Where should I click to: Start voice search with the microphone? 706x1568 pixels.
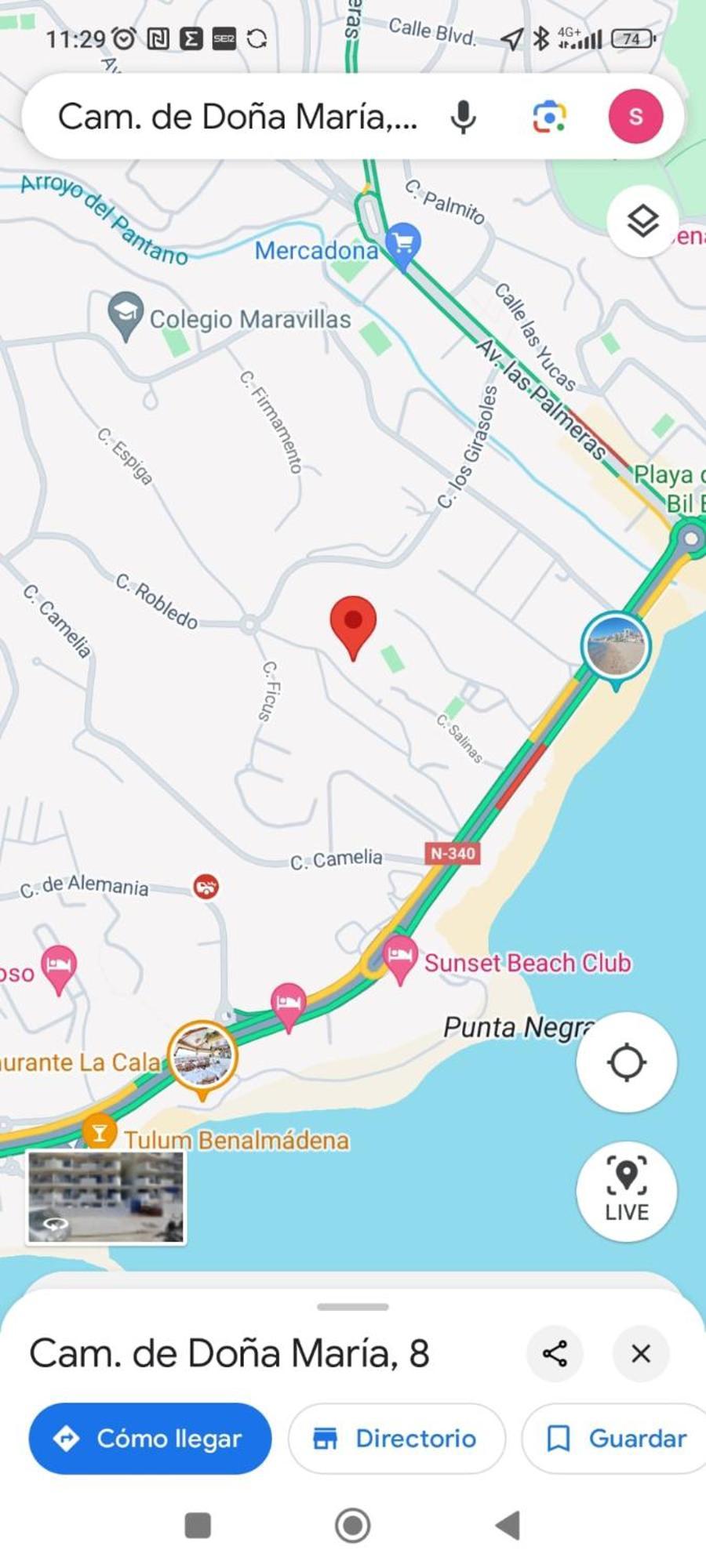click(x=463, y=118)
